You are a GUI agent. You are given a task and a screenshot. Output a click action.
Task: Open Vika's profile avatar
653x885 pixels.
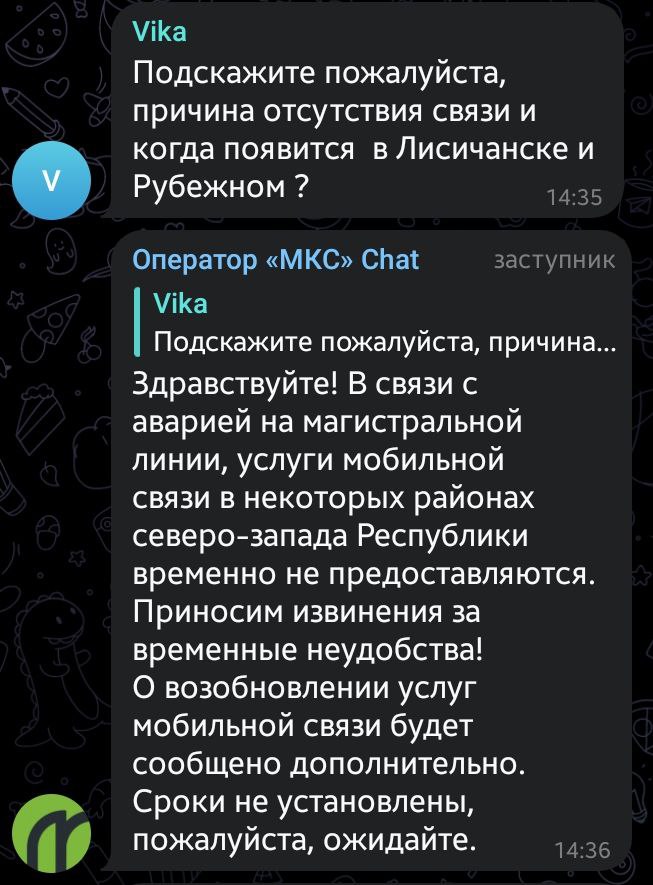pyautogui.click(x=53, y=181)
